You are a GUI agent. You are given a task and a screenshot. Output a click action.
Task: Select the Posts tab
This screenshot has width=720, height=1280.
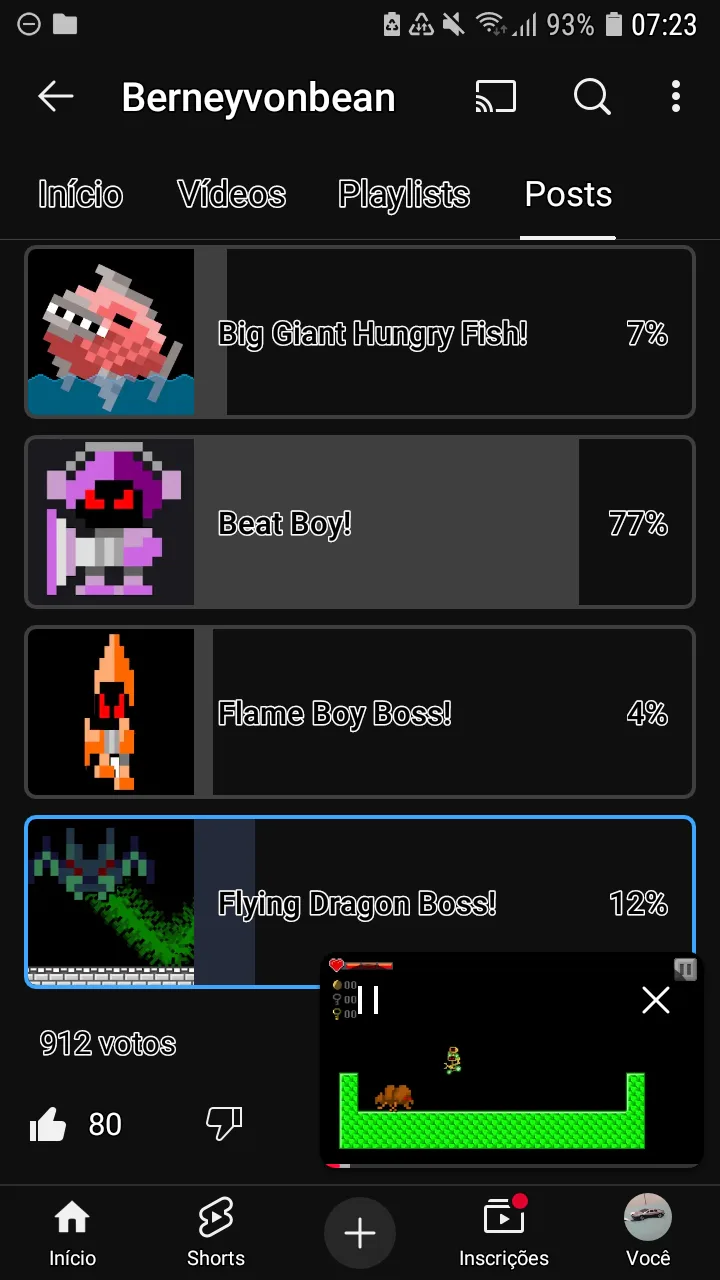[x=568, y=194]
